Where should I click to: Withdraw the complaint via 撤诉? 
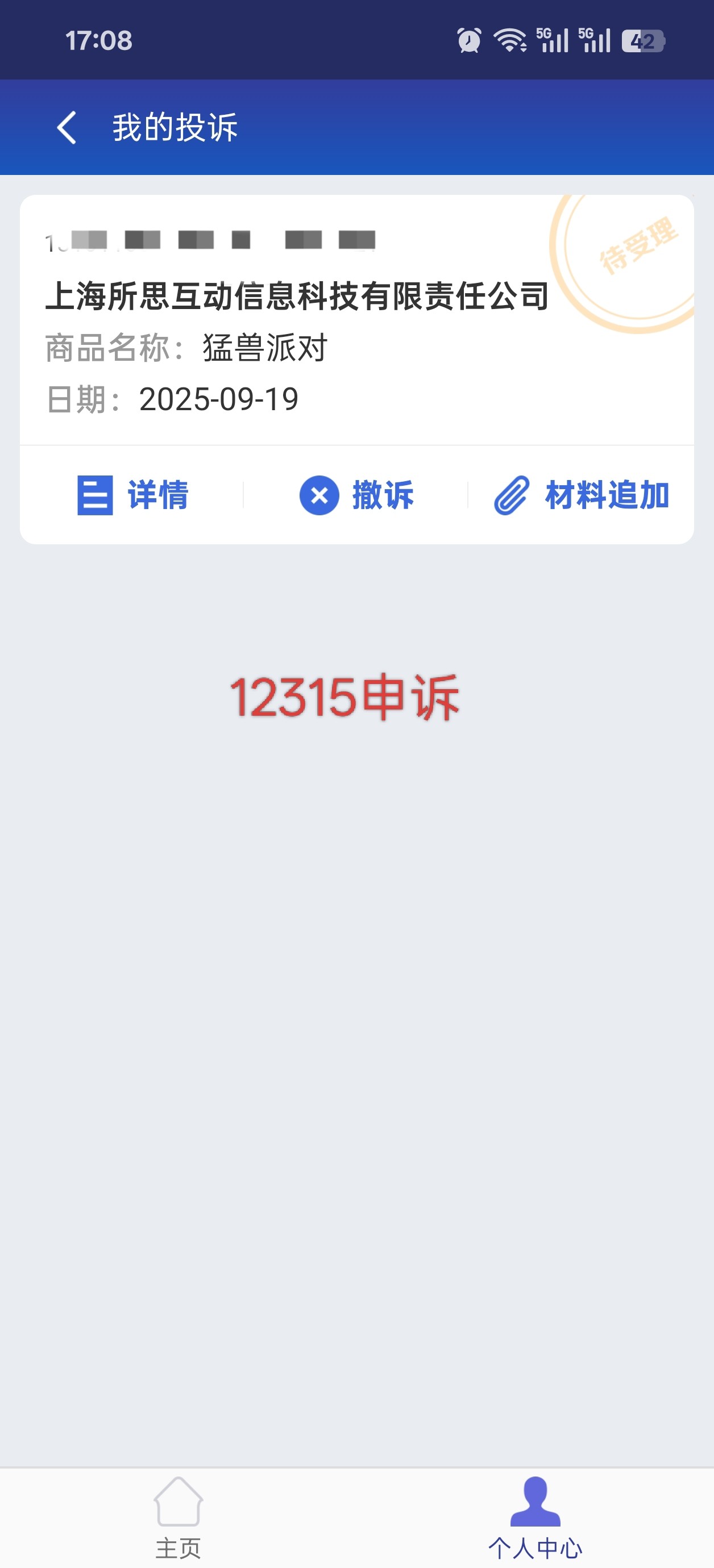[357, 495]
